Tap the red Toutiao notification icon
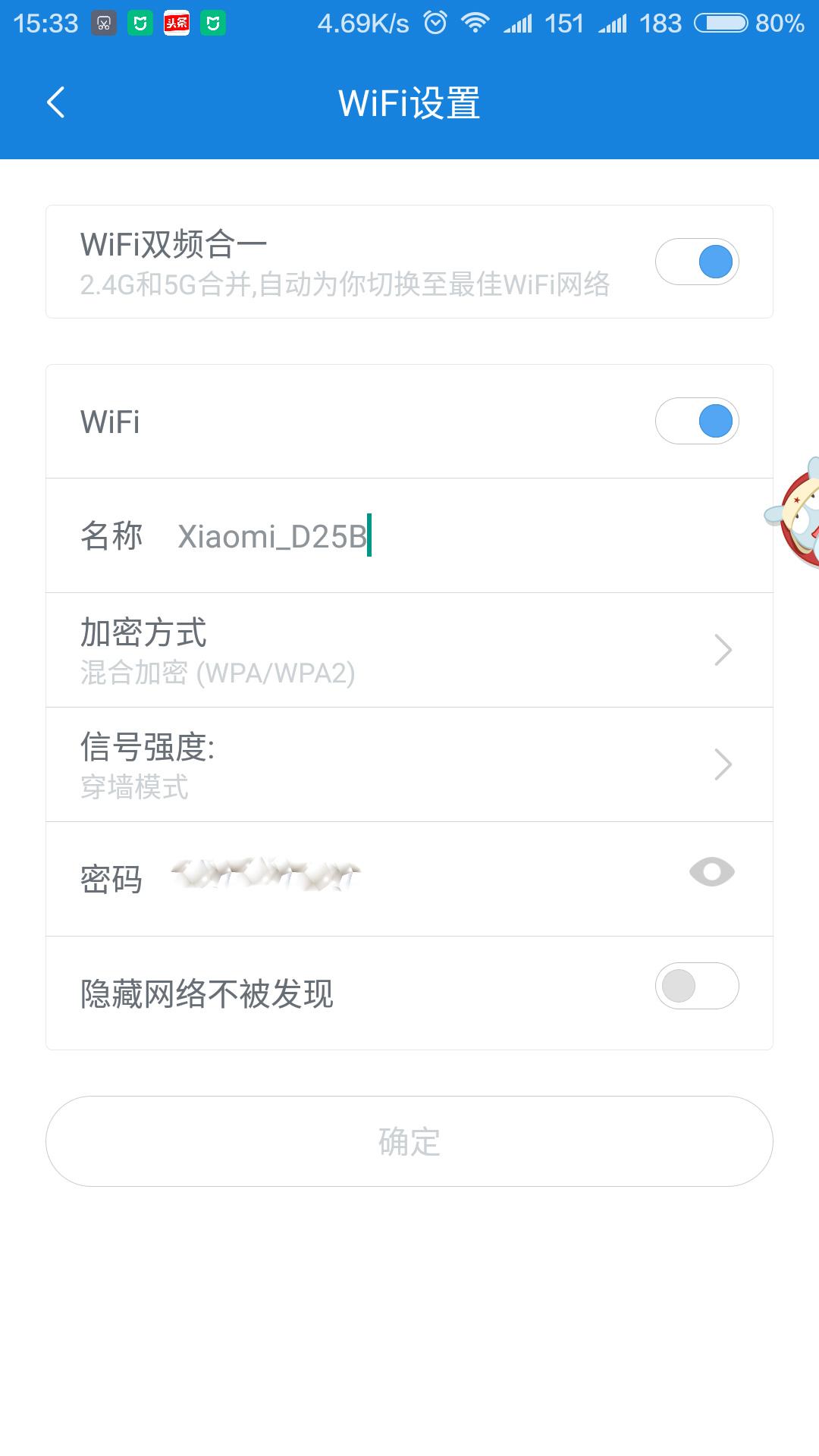The width and height of the screenshot is (819, 1456). click(176, 24)
